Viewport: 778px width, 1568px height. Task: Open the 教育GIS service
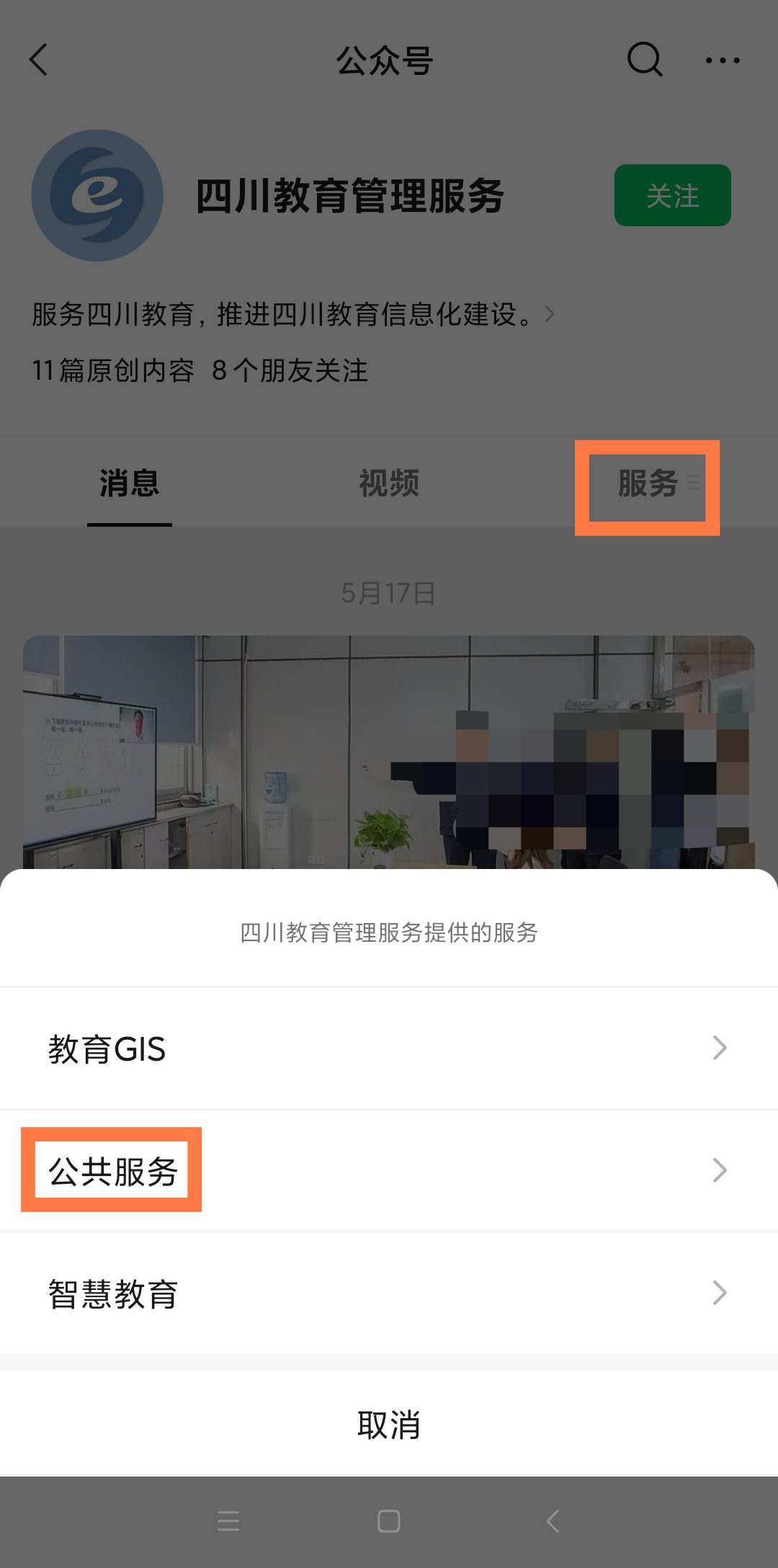pyautogui.click(x=389, y=1048)
